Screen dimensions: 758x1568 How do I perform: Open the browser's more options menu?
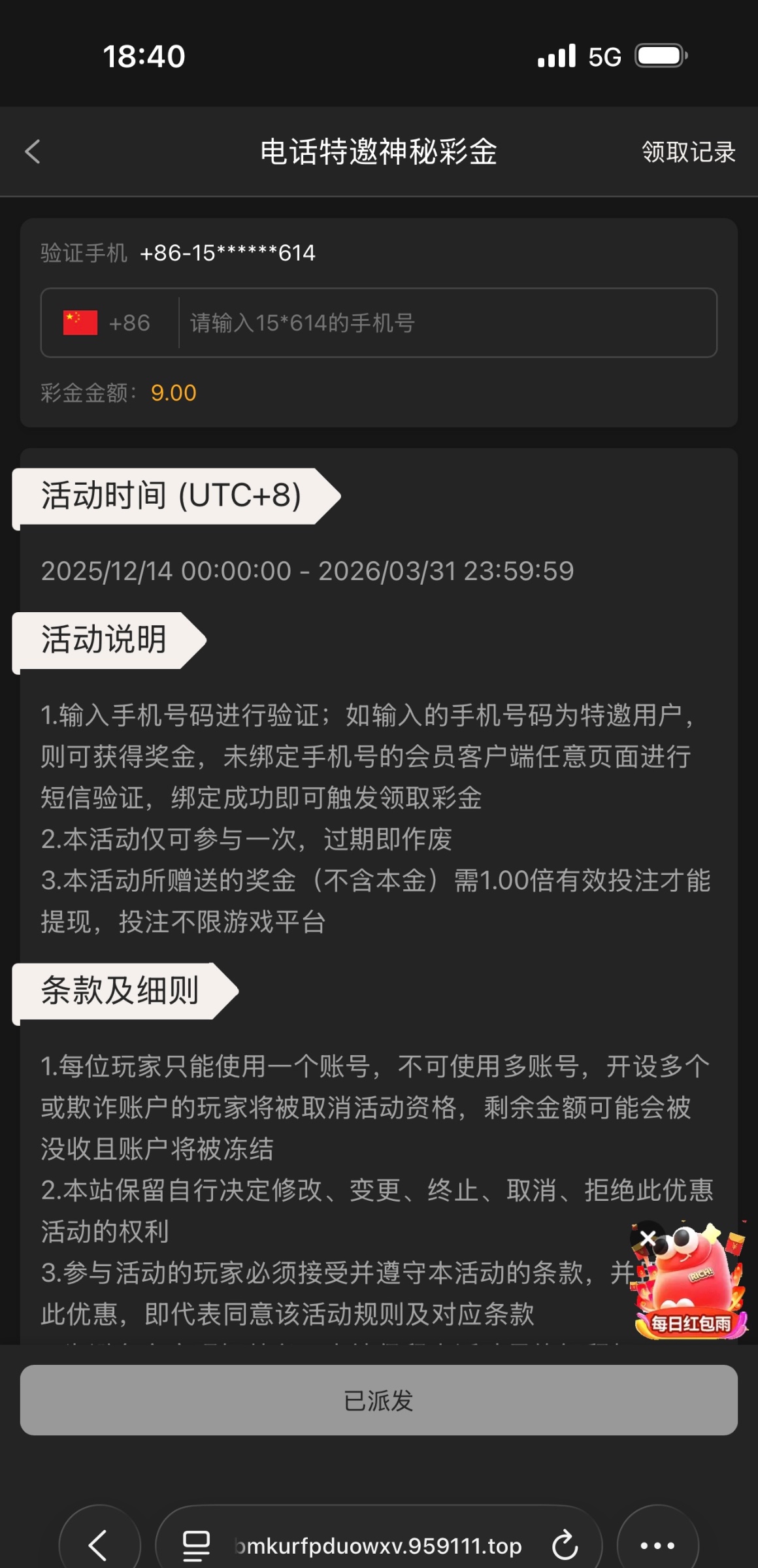pyautogui.click(x=657, y=1545)
